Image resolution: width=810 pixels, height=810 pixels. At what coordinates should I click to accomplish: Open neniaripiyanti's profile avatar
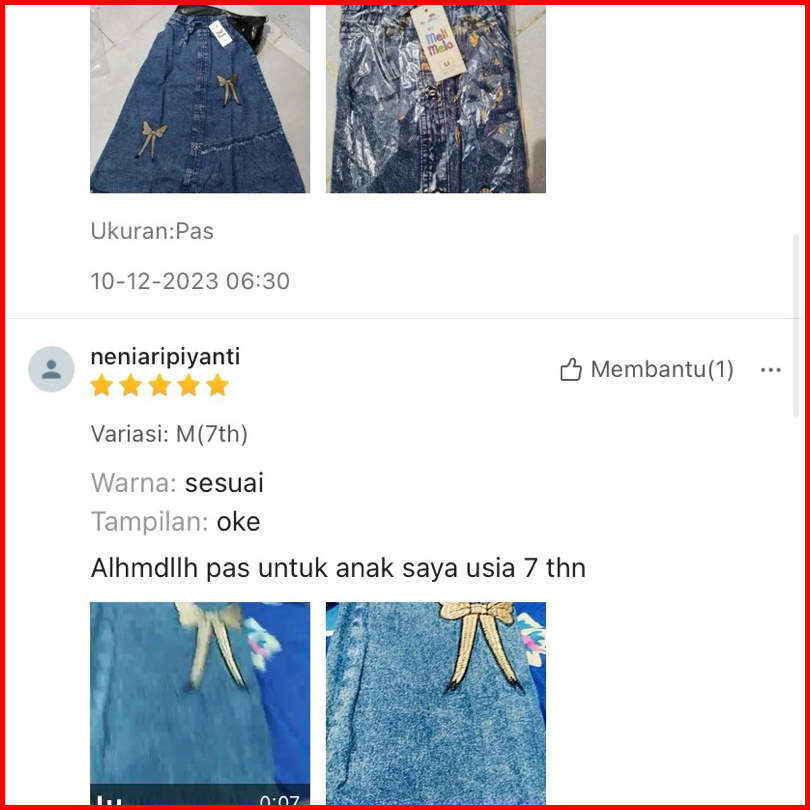[51, 369]
